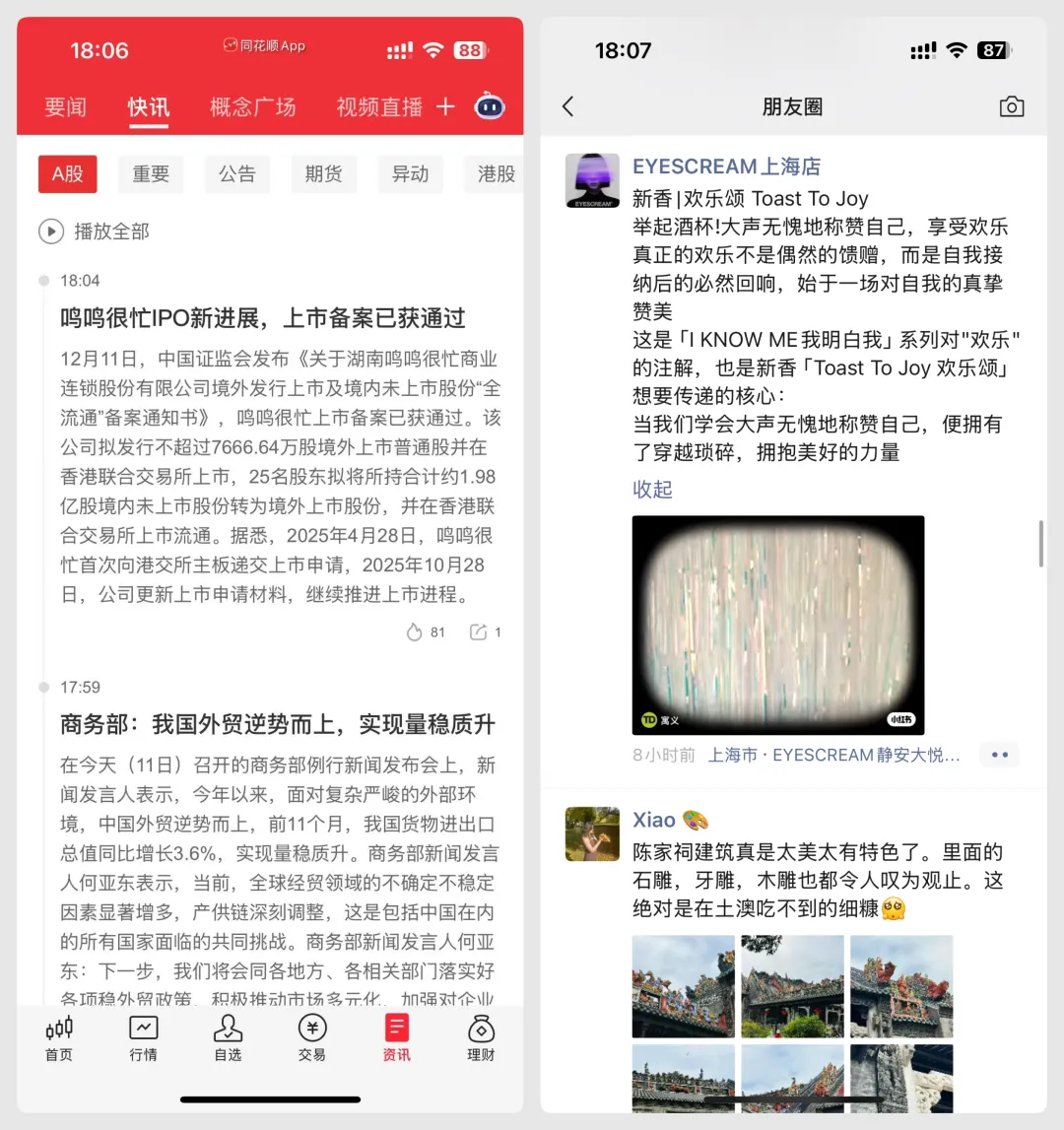
Task: Switch to the 要闻 tab
Action: [x=65, y=108]
